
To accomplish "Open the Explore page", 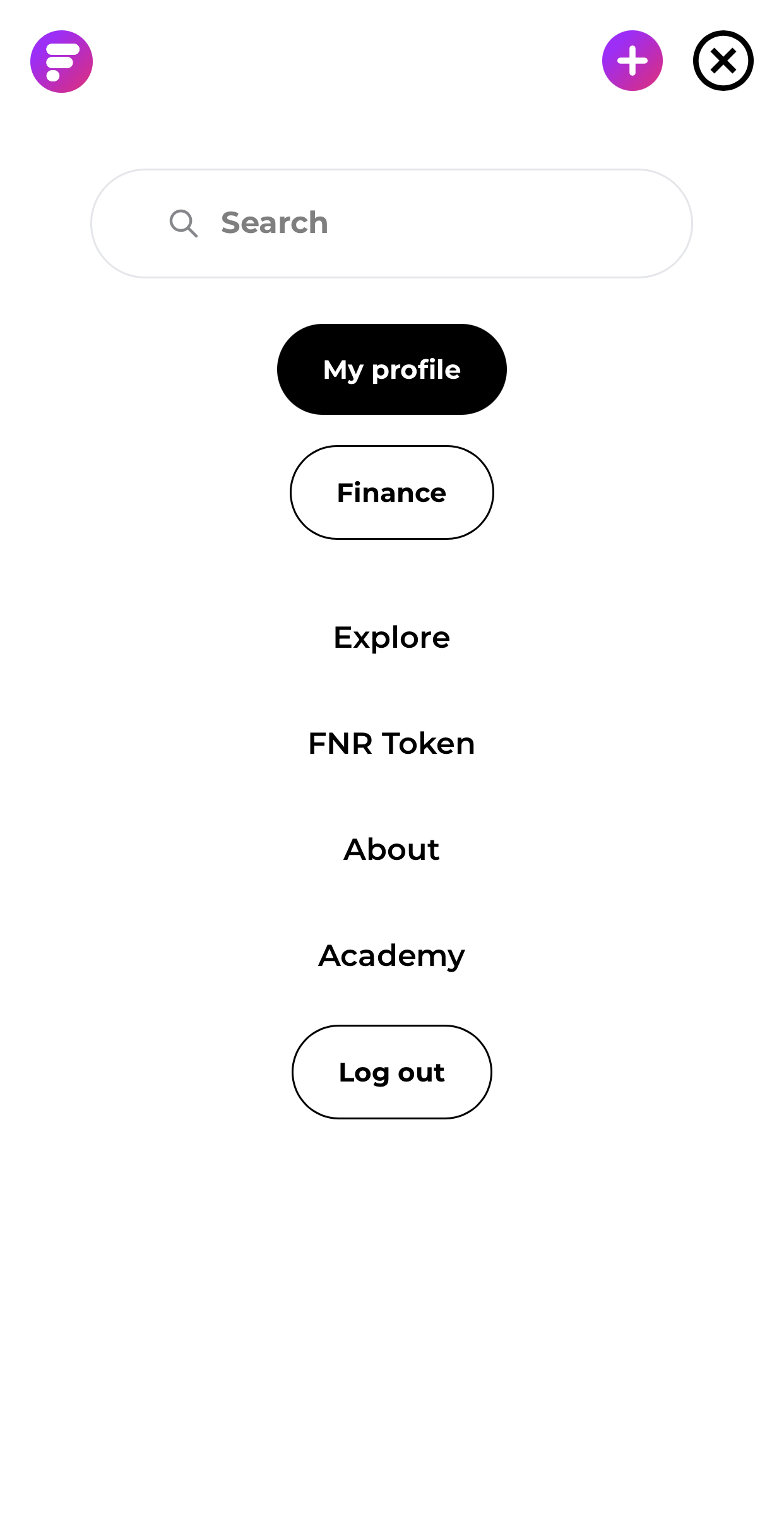I will click(x=391, y=638).
